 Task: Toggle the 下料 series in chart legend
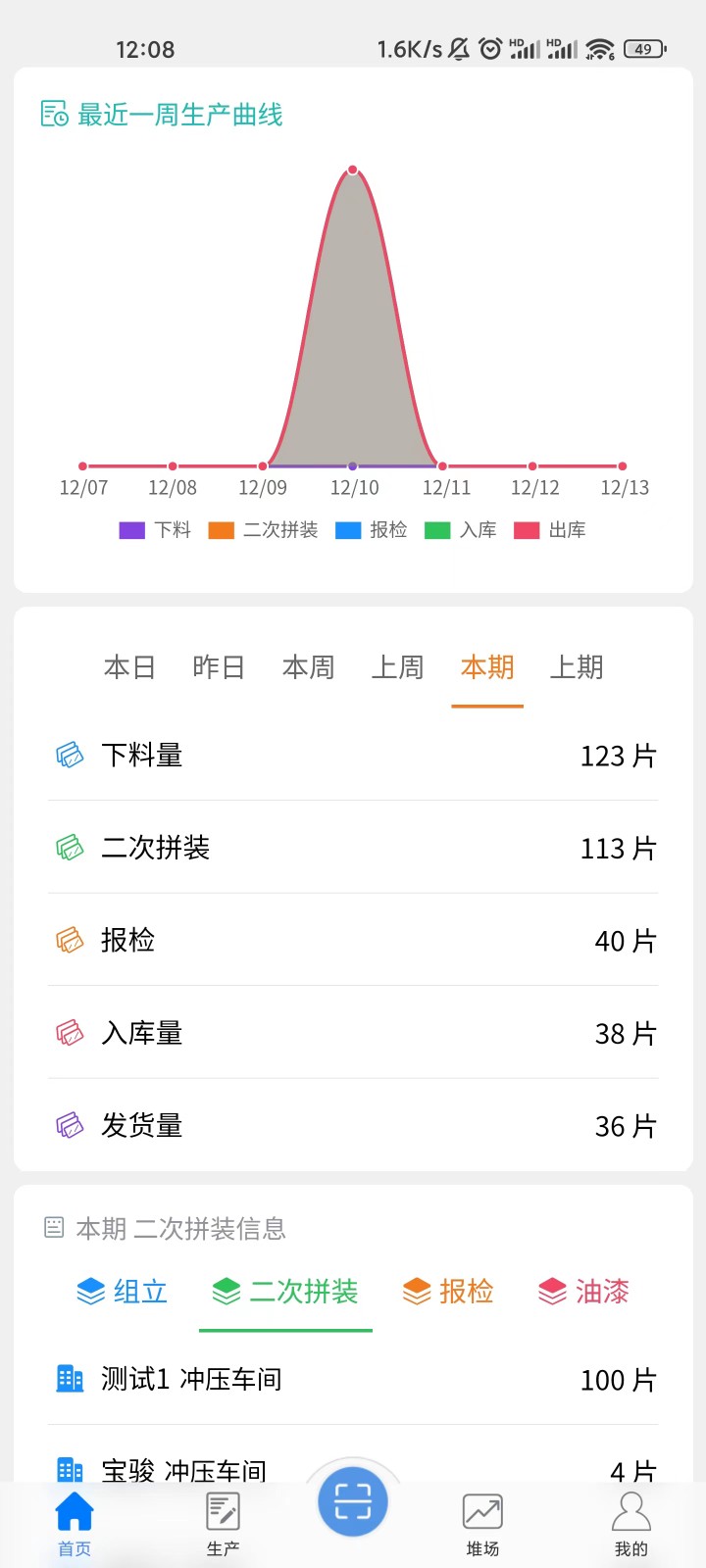click(x=155, y=530)
